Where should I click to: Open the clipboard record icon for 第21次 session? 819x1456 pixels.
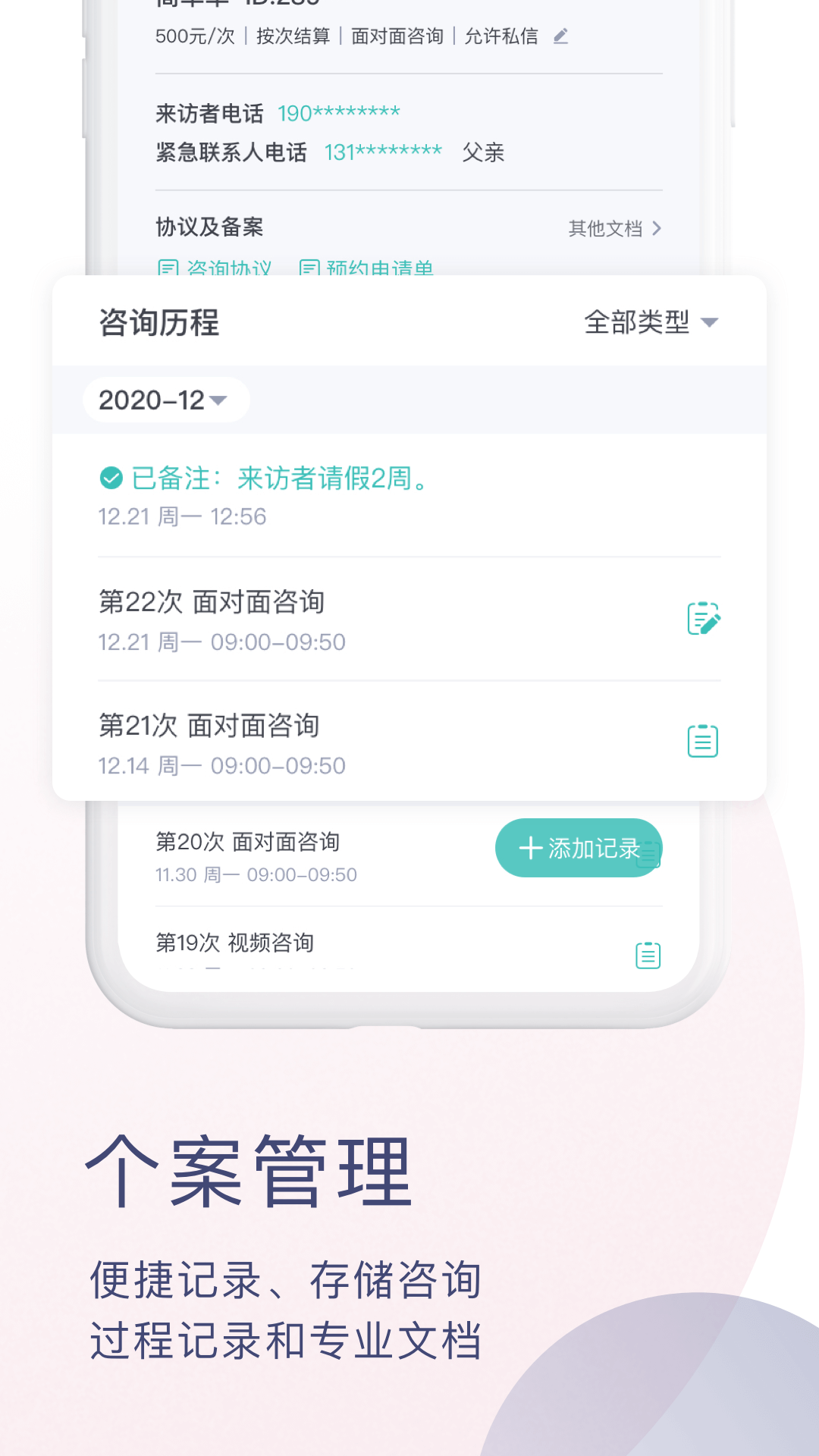click(703, 741)
